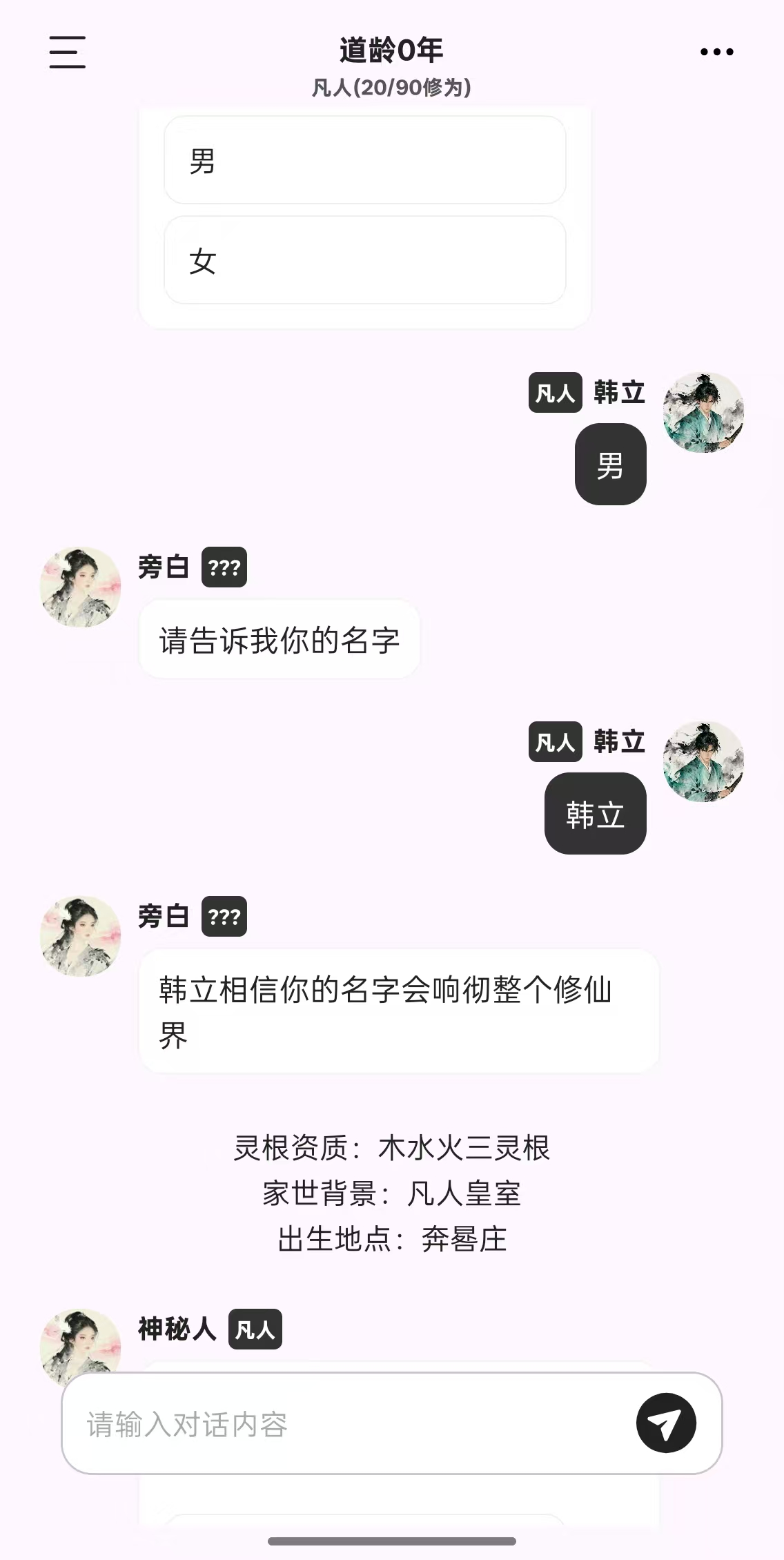Open the three-dot overflow menu
784x1560 pixels.
[716, 52]
